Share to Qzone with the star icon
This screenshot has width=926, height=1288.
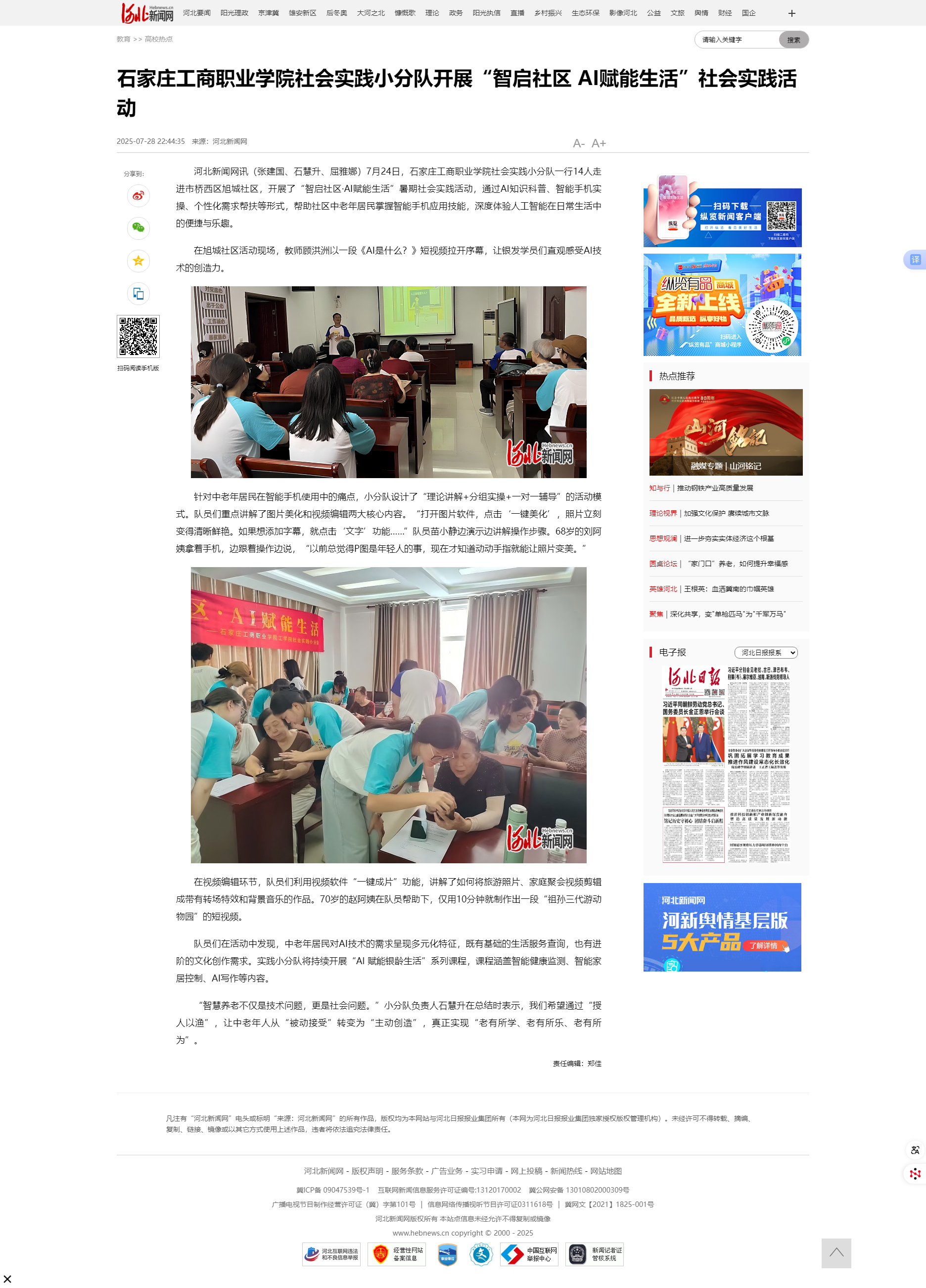(x=138, y=261)
